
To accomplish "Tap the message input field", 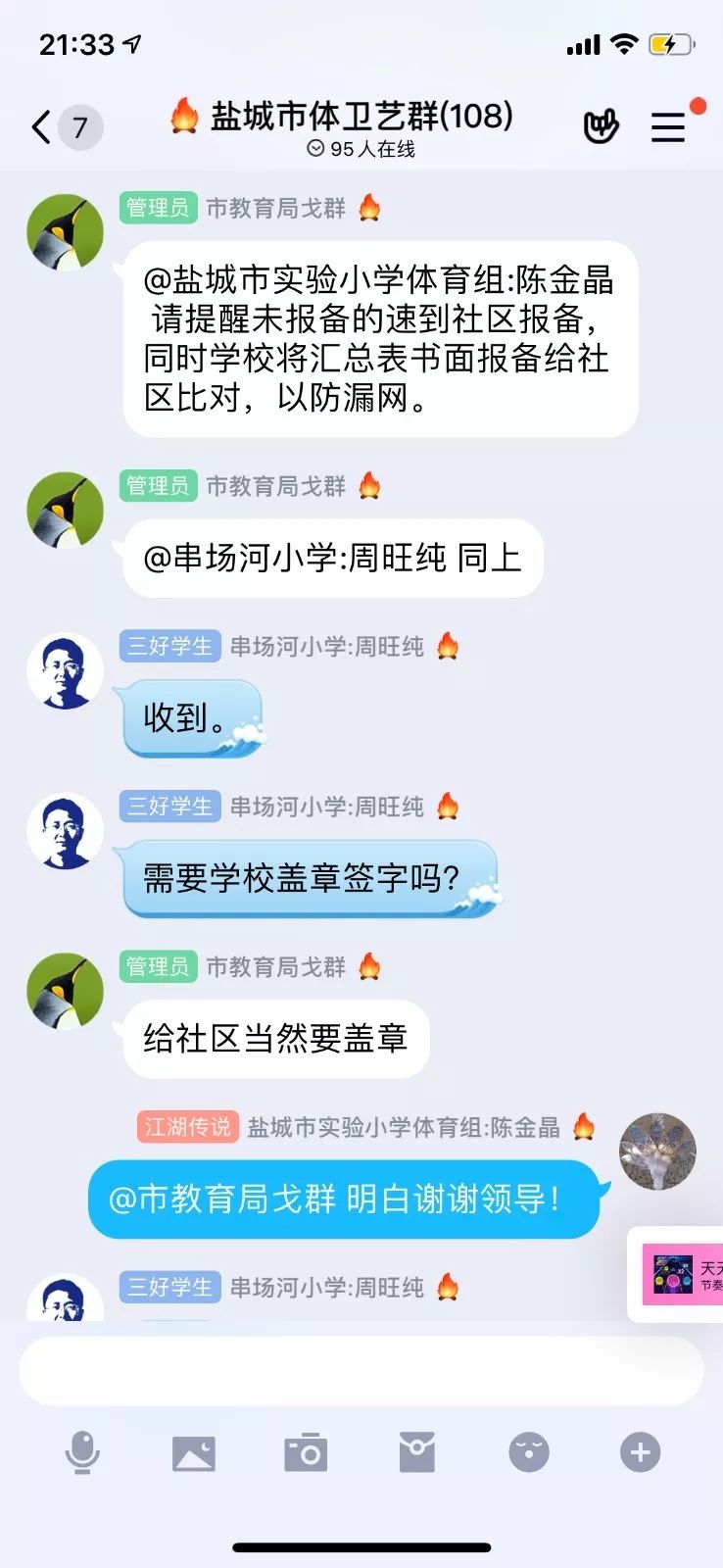I will [x=361, y=1369].
